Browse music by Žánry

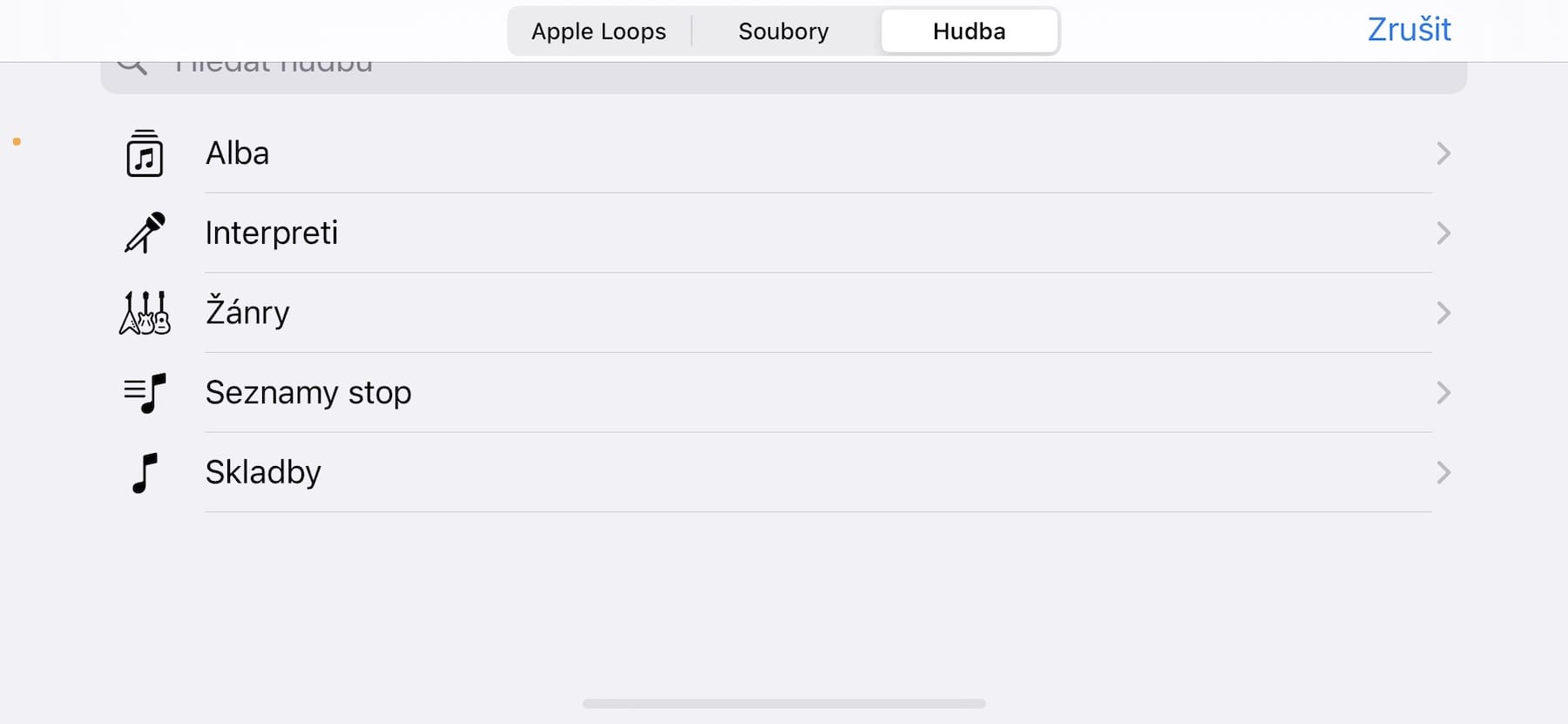(784, 313)
